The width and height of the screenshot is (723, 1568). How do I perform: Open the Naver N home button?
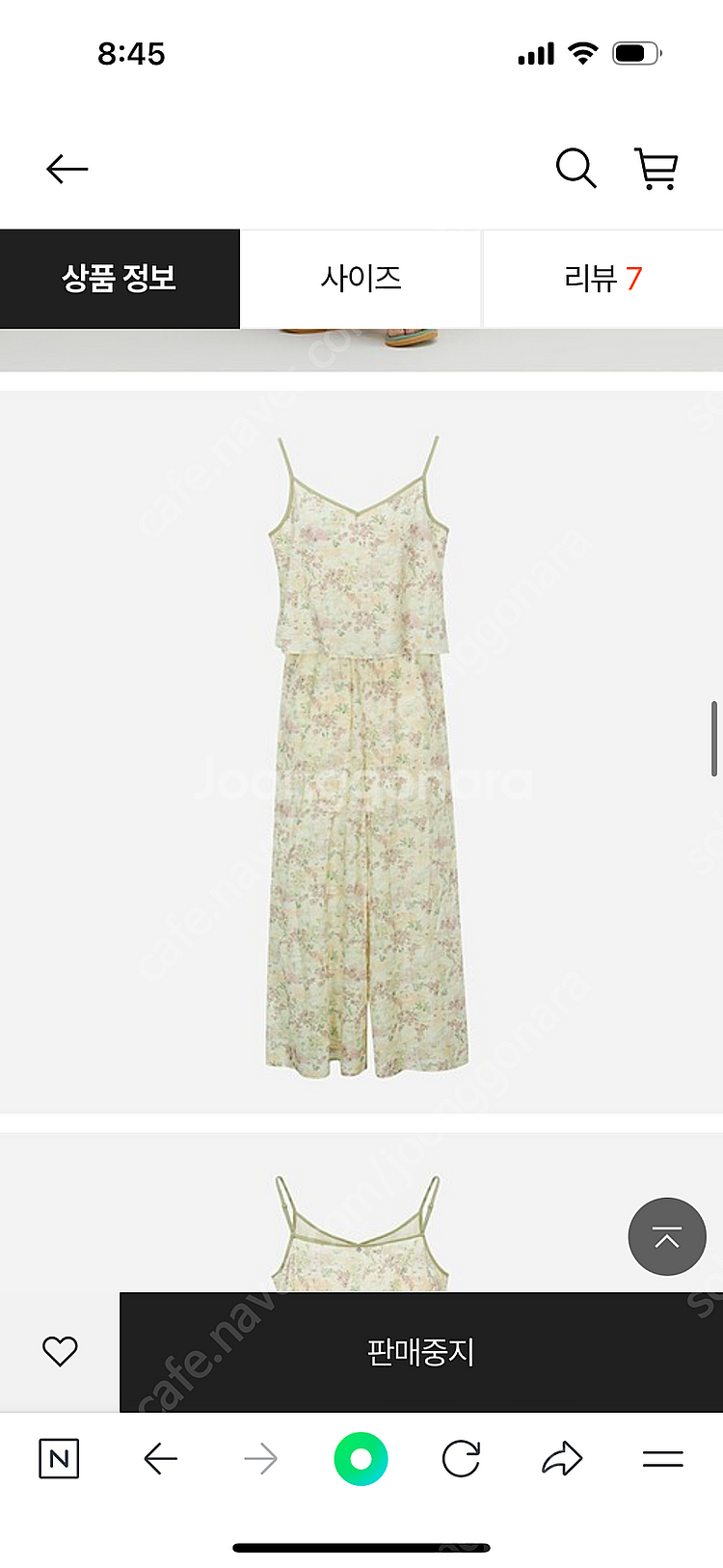coord(59,1459)
